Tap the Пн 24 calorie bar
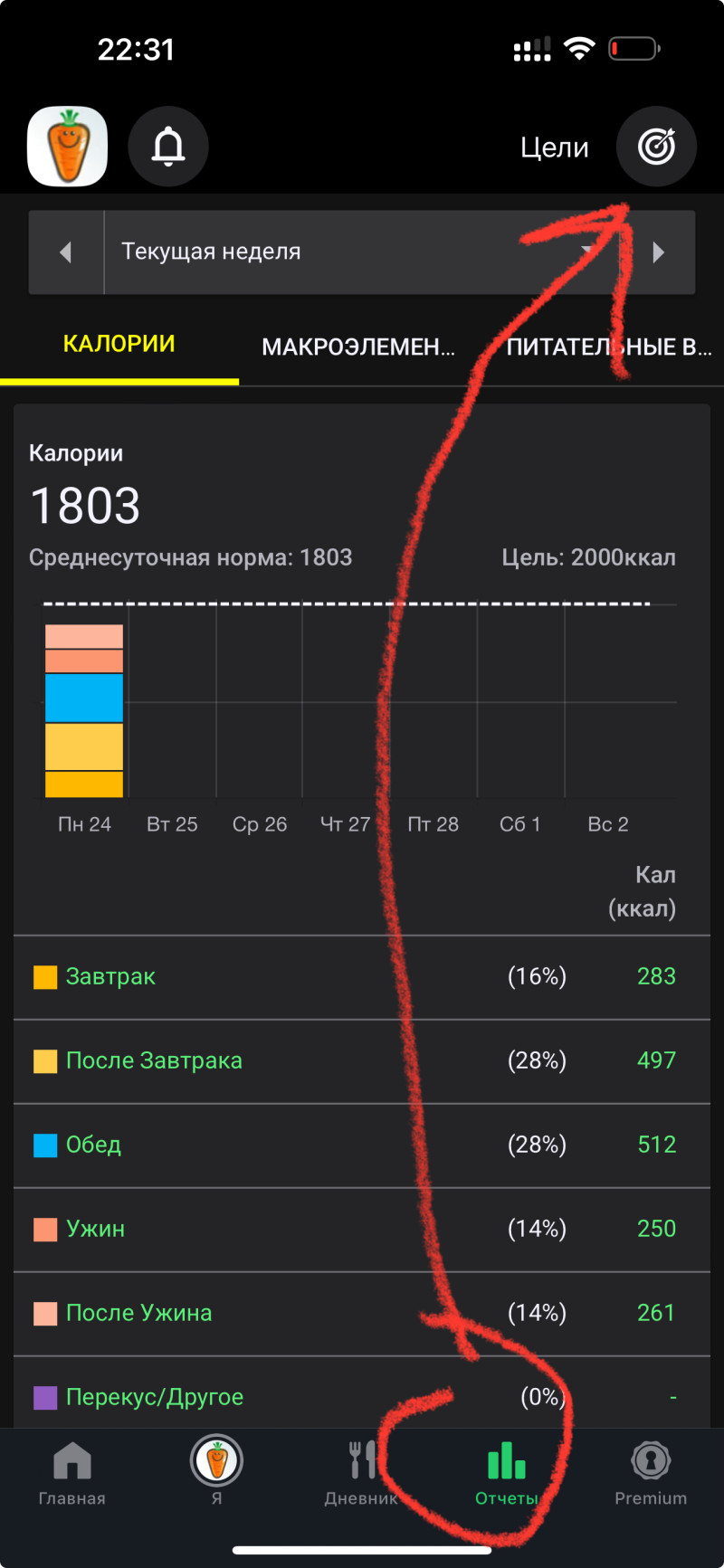724x1568 pixels. point(84,711)
